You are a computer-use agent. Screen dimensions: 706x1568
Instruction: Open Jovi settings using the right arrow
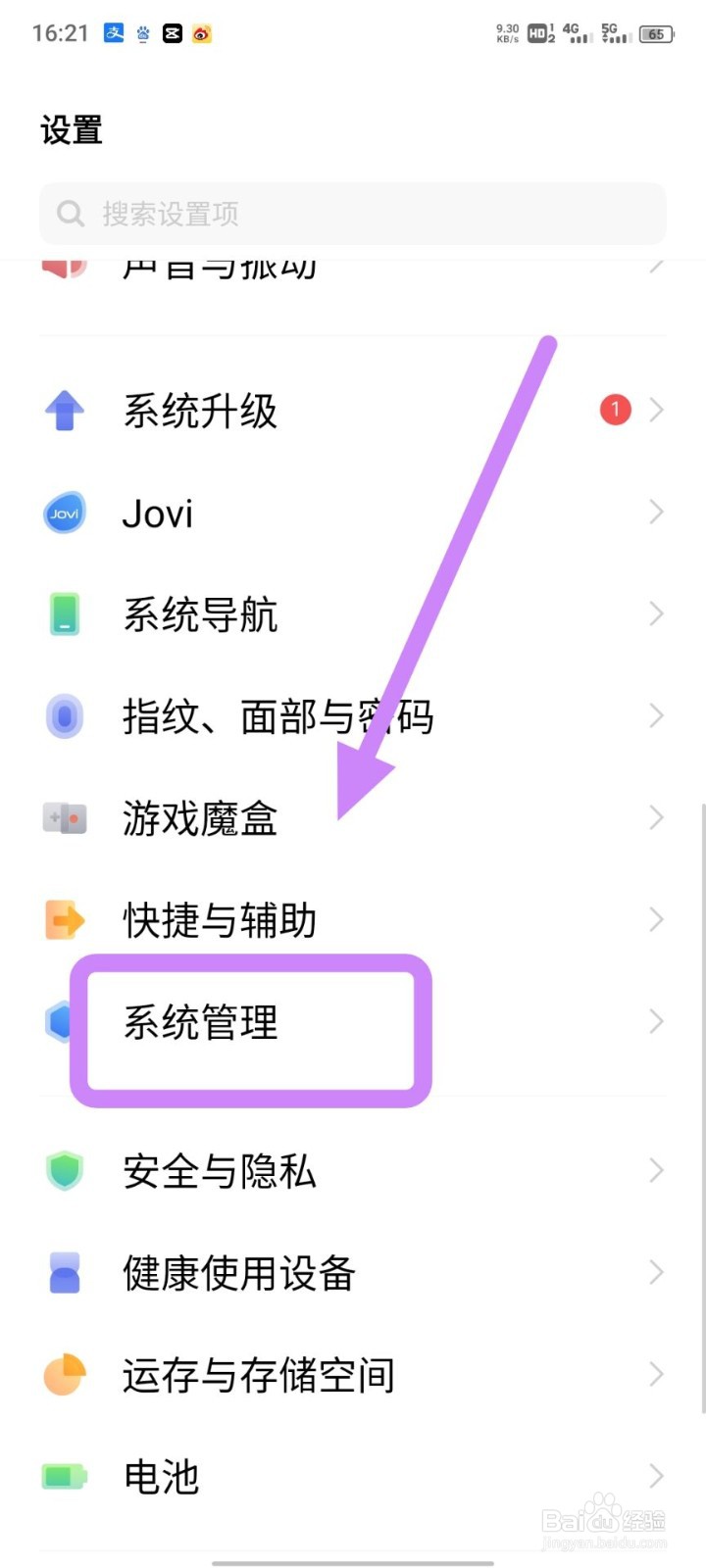(x=656, y=512)
